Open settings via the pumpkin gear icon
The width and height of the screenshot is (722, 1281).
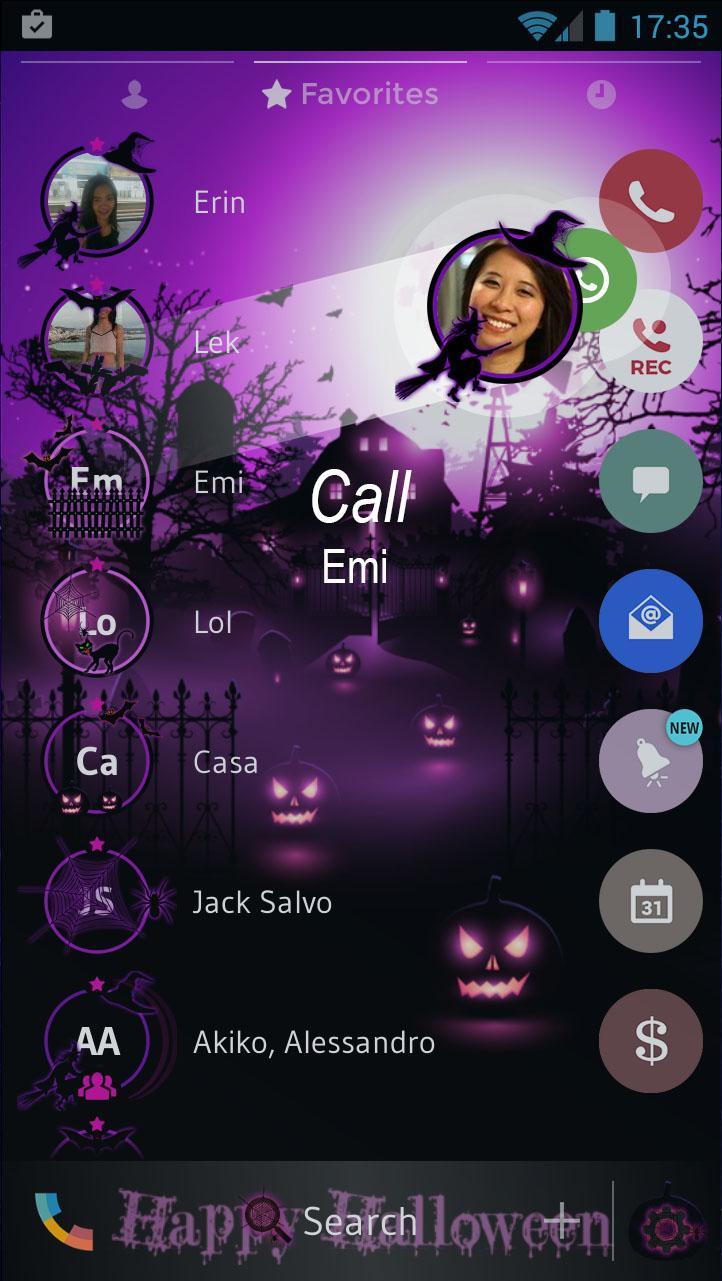[669, 1223]
